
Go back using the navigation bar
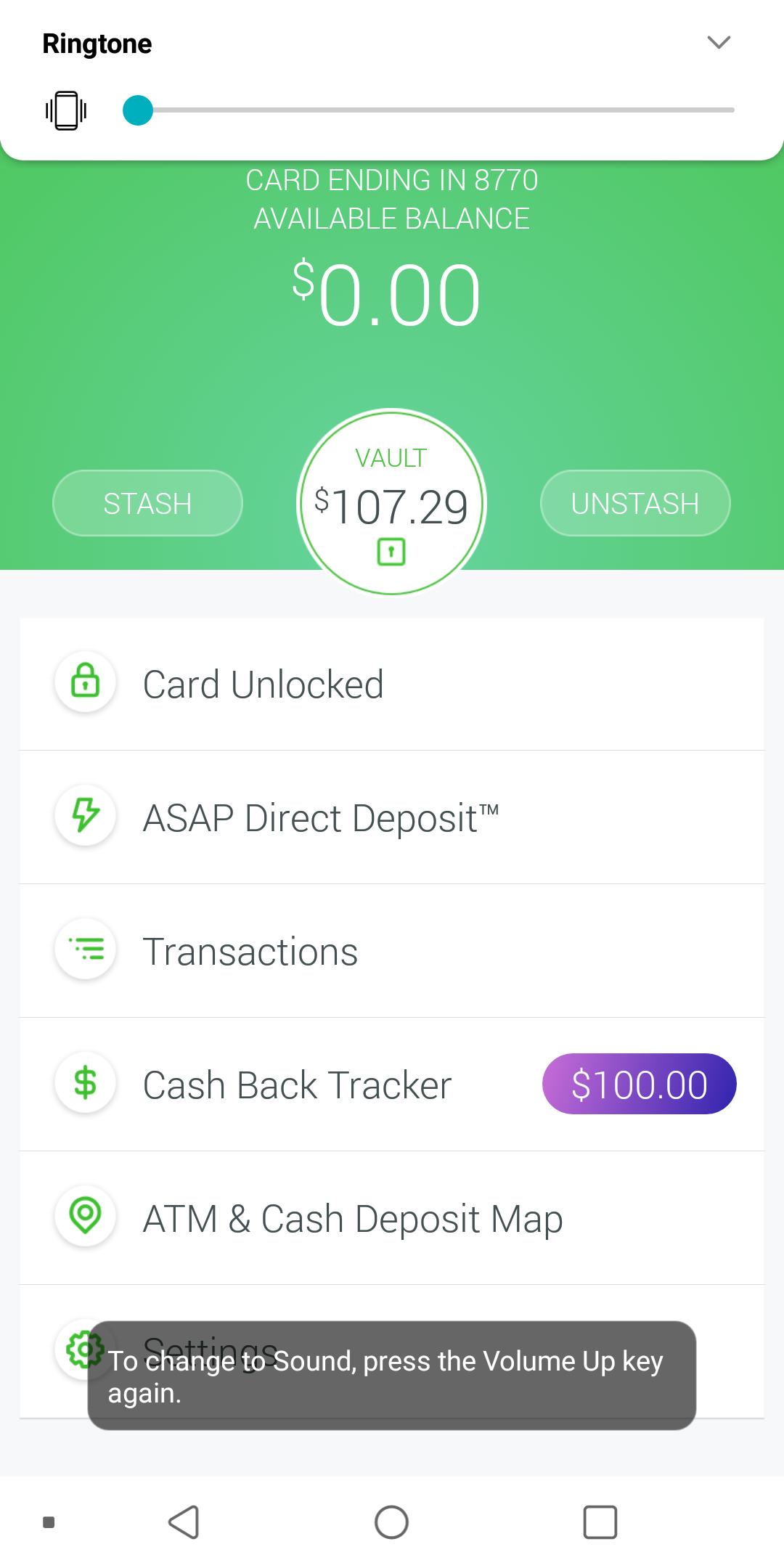click(x=184, y=1522)
